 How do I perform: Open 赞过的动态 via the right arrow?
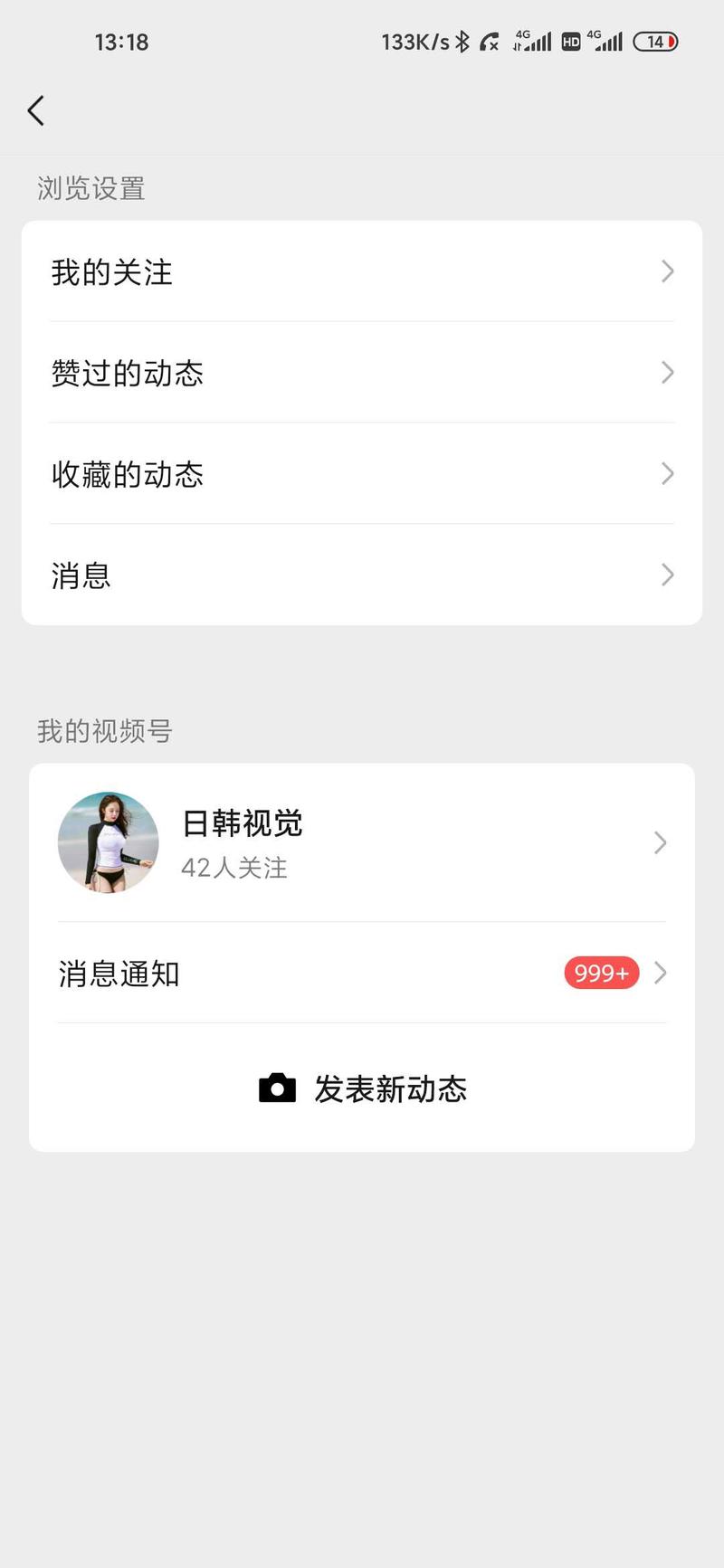pyautogui.click(x=667, y=373)
